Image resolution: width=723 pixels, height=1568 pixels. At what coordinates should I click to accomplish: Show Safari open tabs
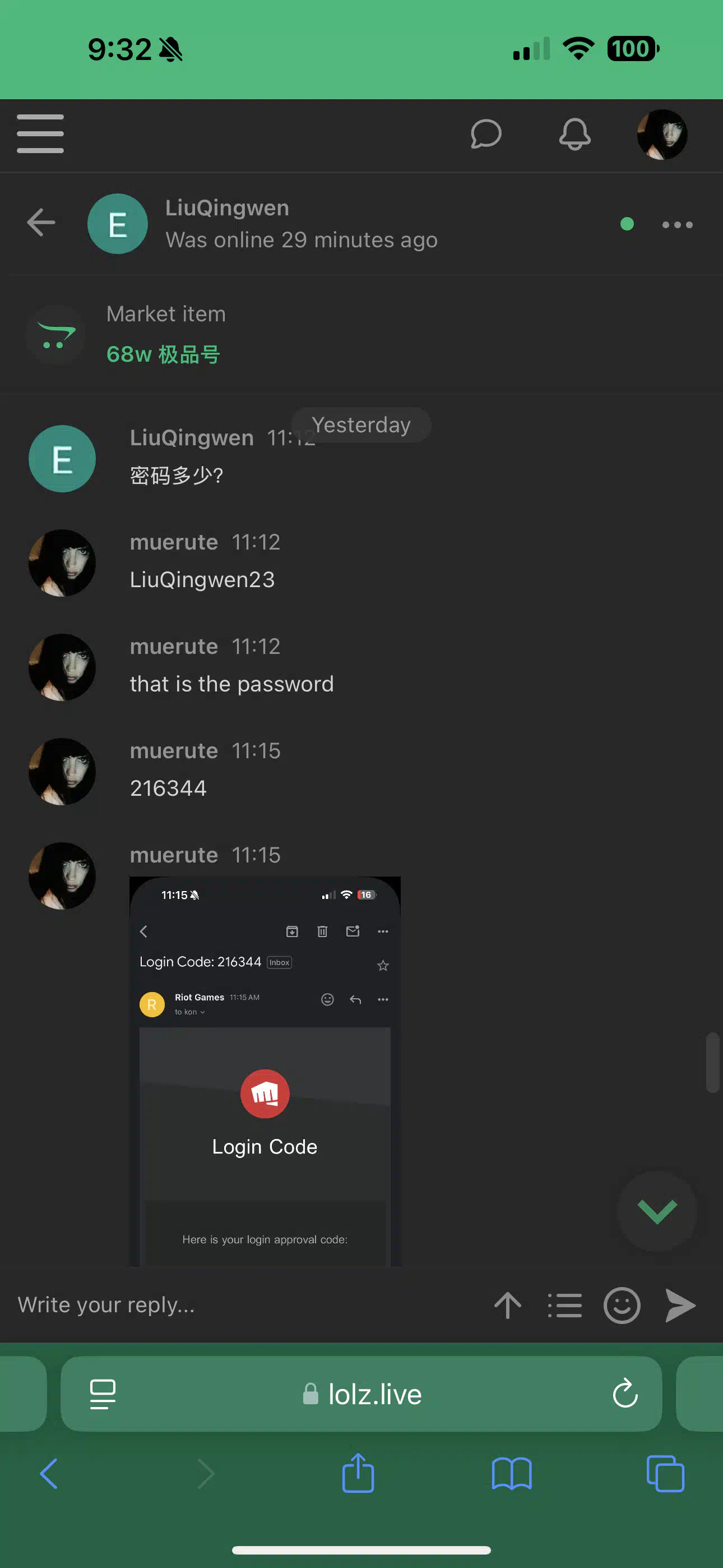[x=666, y=1474]
